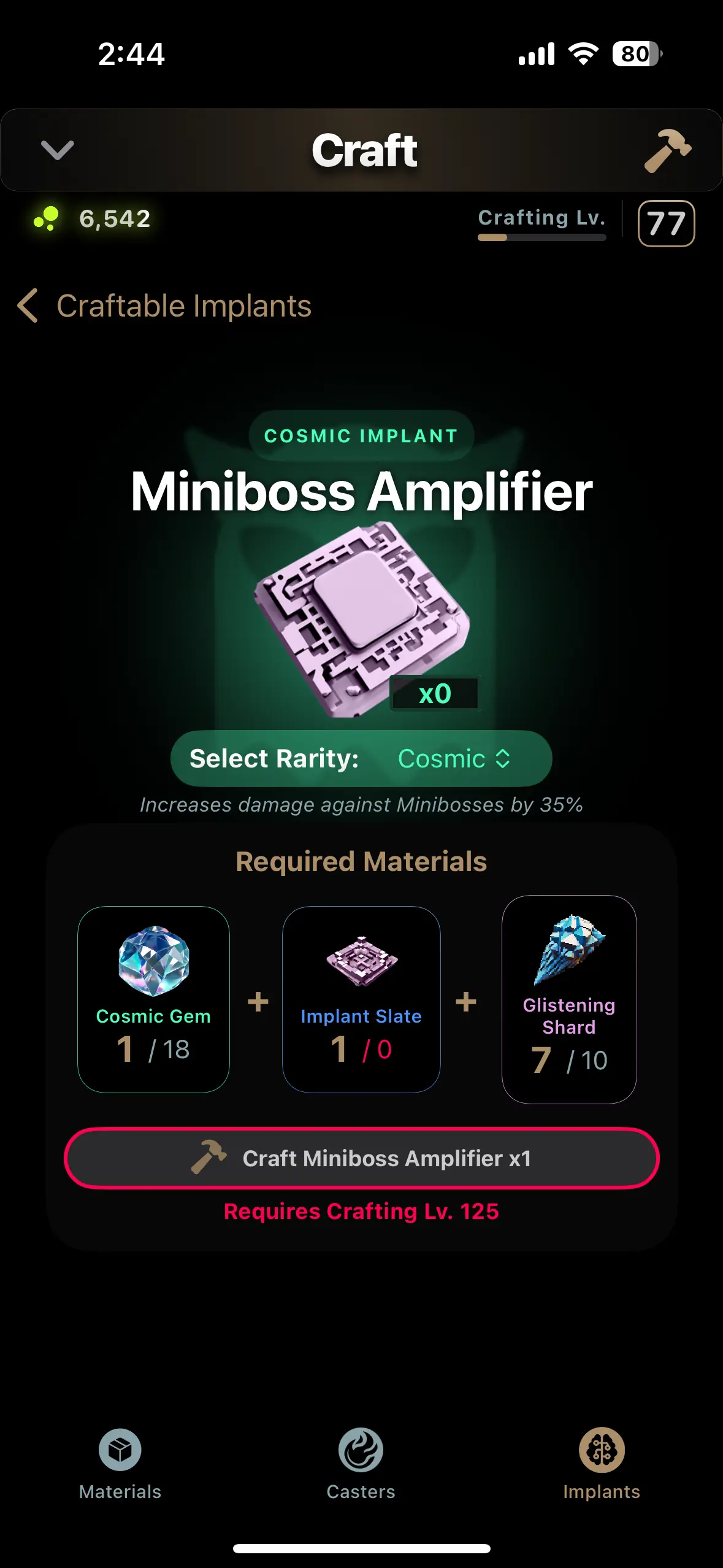Open the Cosmic Gem material card

click(x=153, y=999)
